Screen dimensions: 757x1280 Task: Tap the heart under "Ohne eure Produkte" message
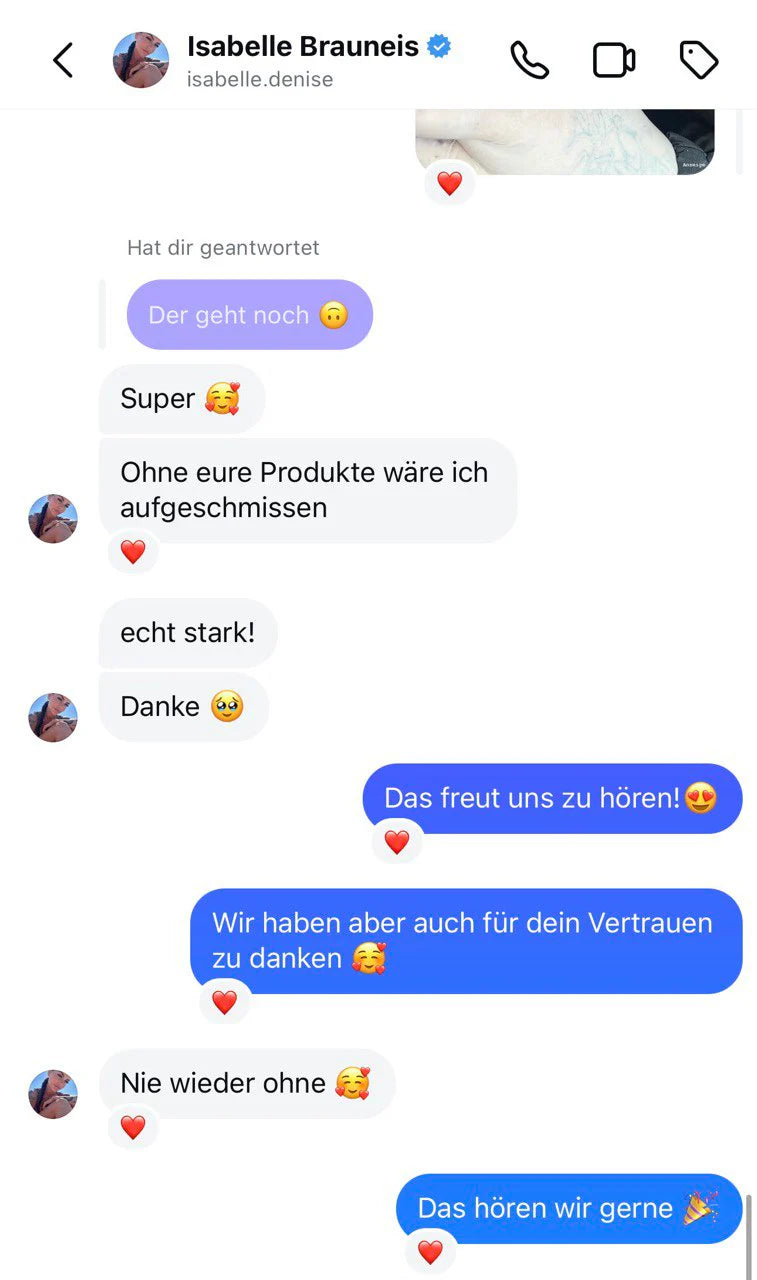coord(133,552)
